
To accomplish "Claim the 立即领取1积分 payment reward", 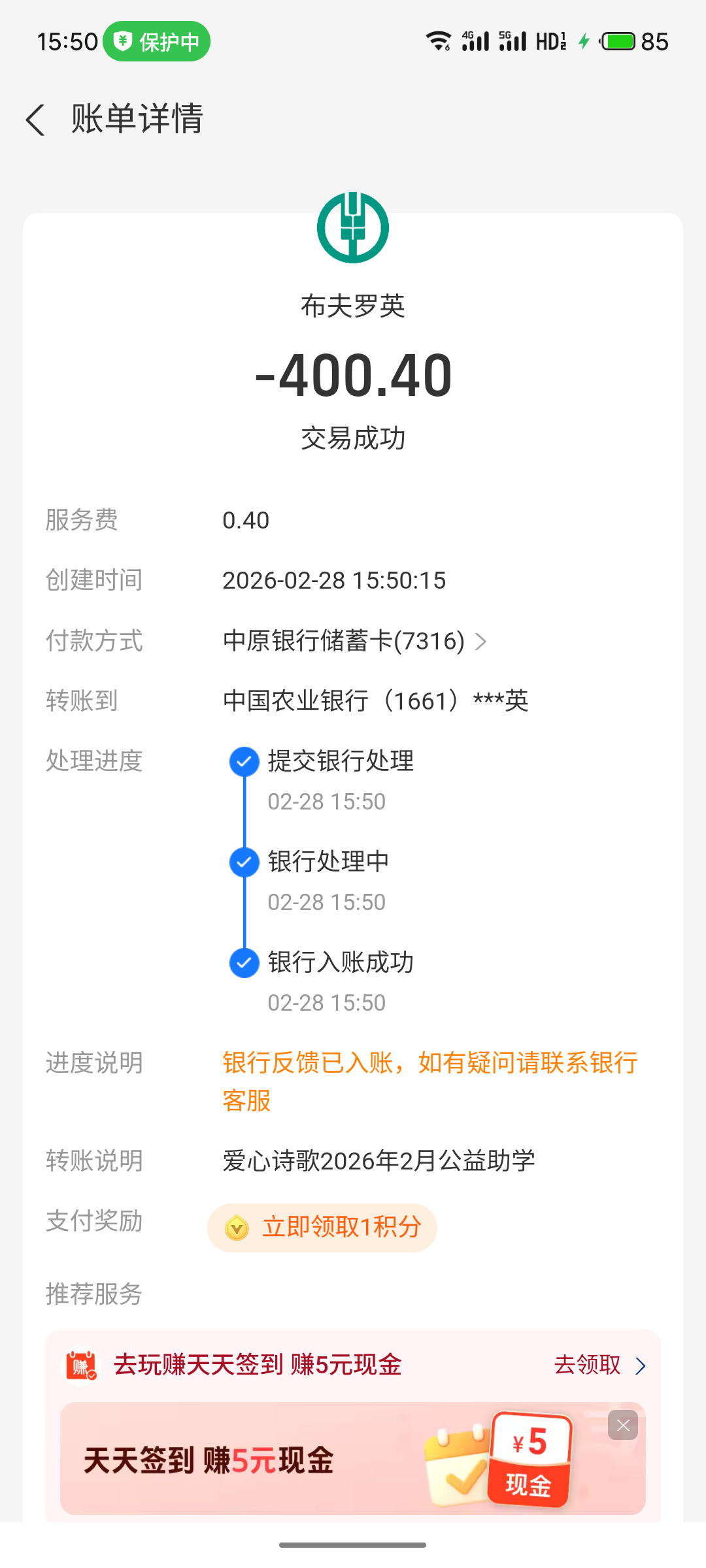I will 322,1228.
